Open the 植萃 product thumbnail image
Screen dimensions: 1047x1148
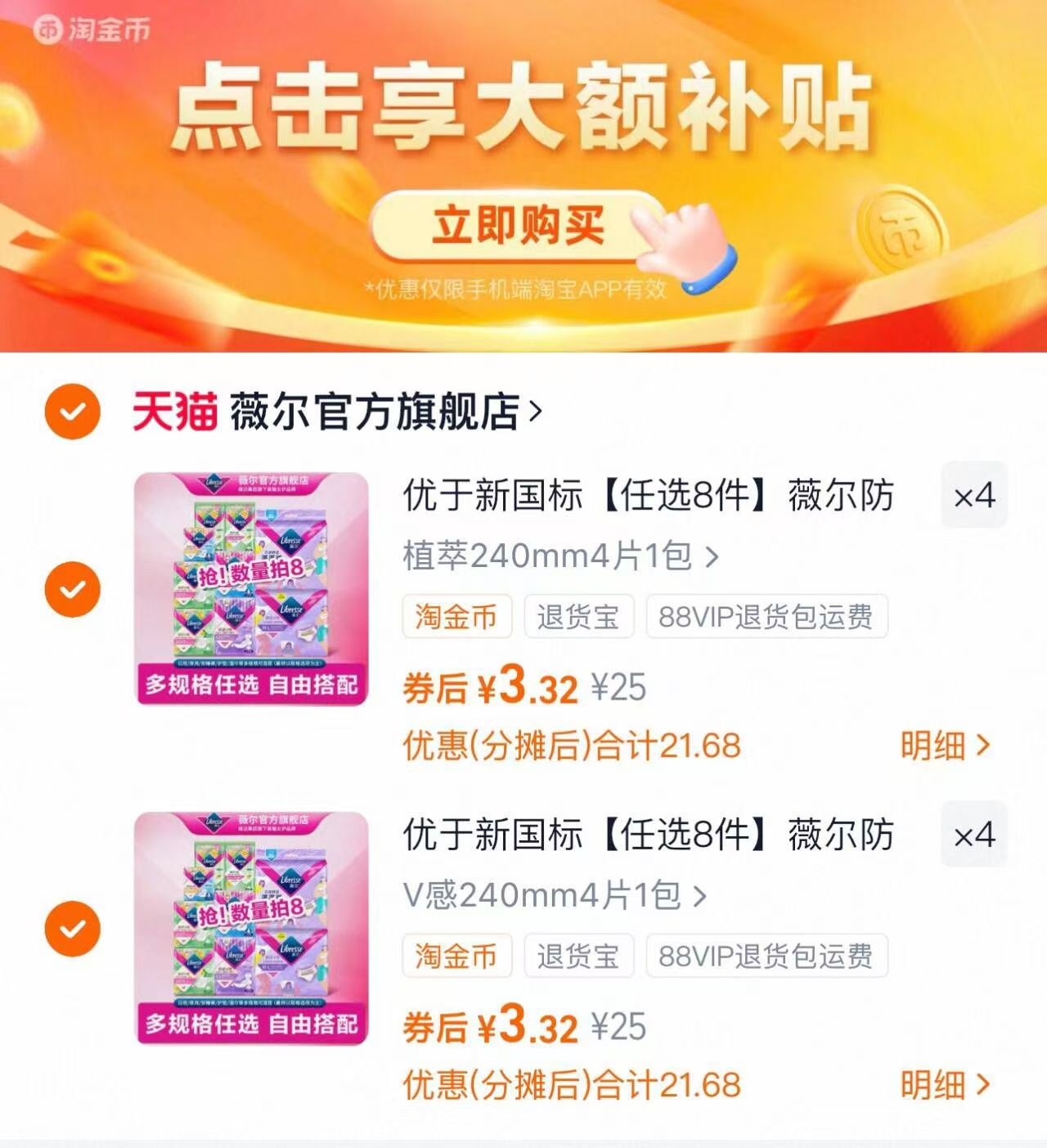254,585
